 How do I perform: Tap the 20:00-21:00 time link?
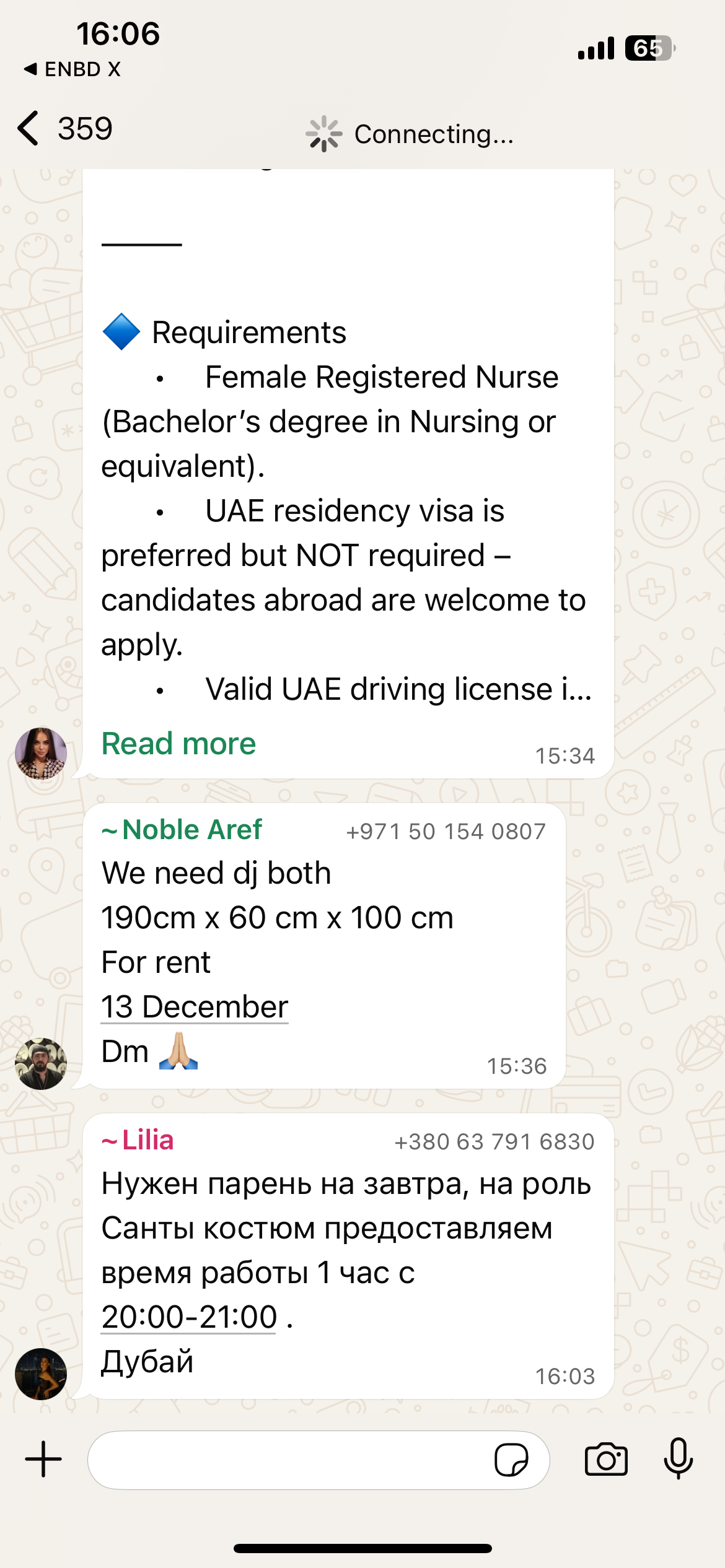coord(189,1317)
